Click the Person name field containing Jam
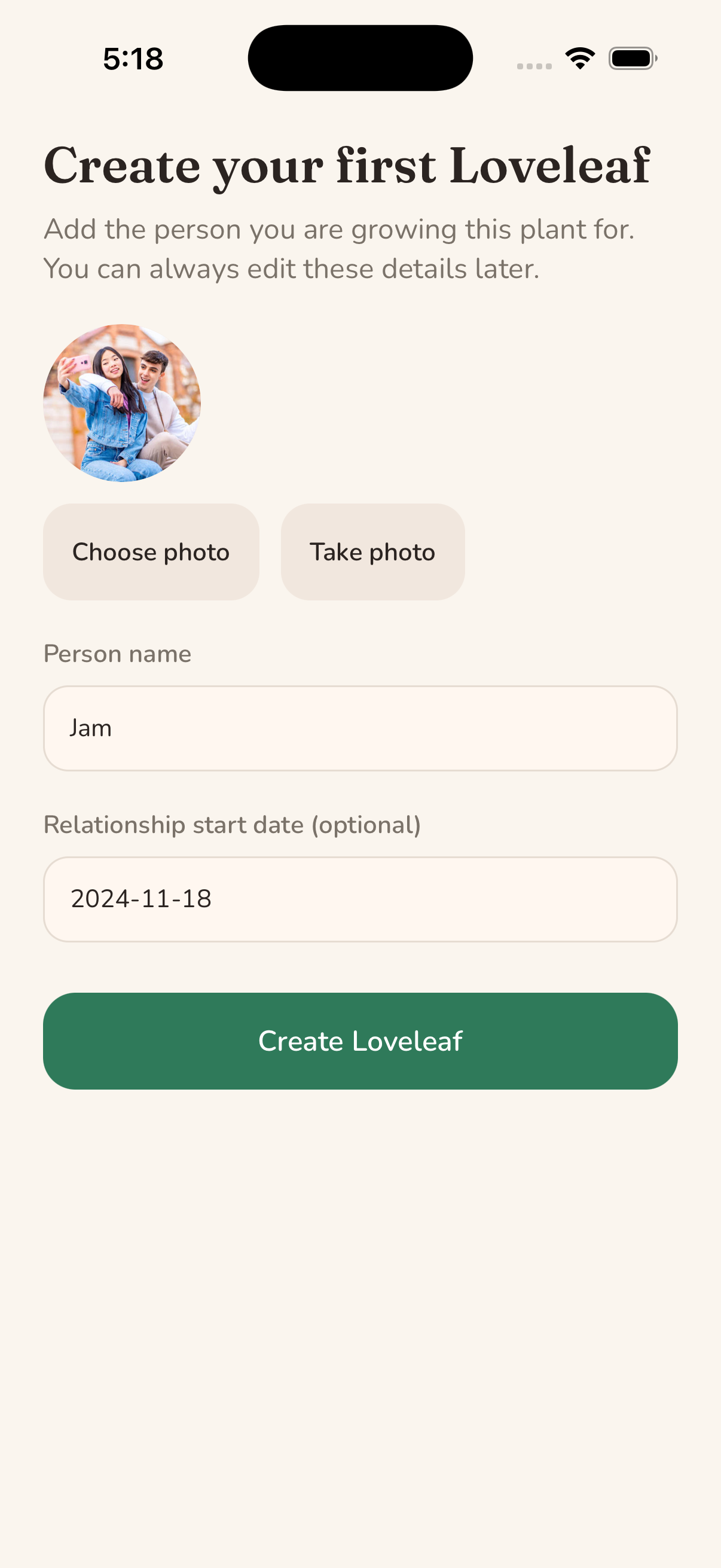 360,727
